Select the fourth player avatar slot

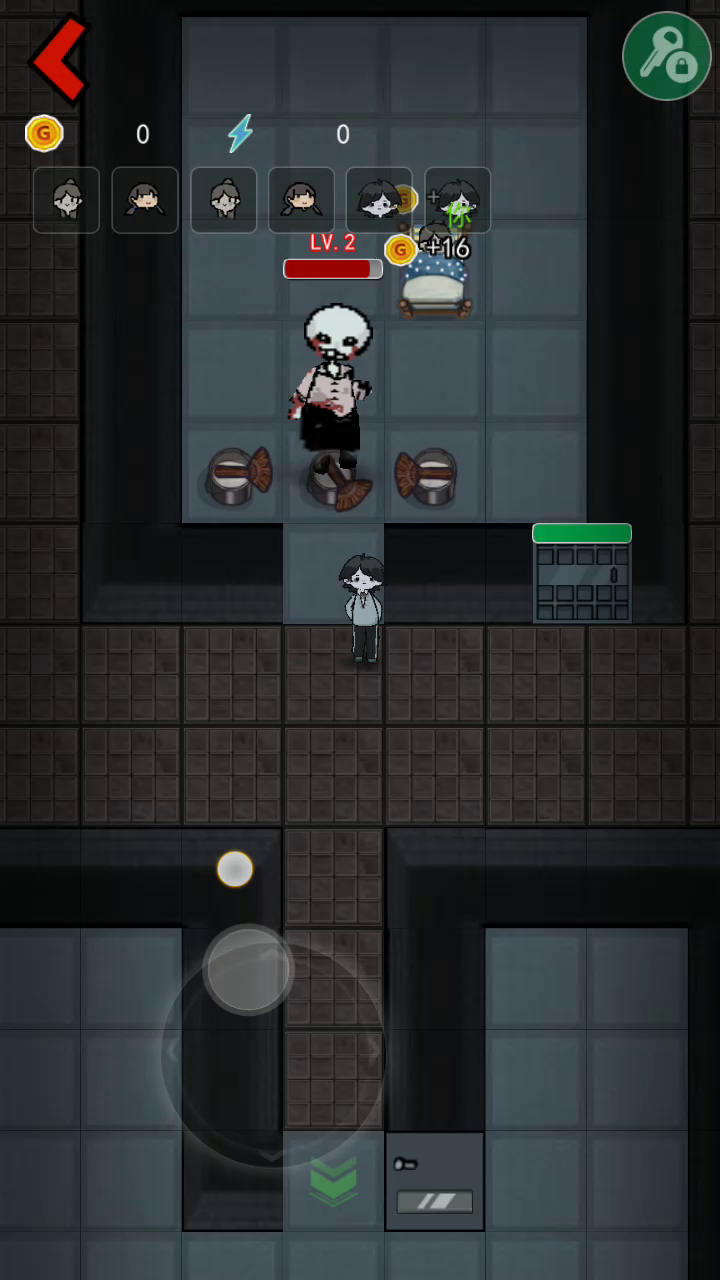301,200
